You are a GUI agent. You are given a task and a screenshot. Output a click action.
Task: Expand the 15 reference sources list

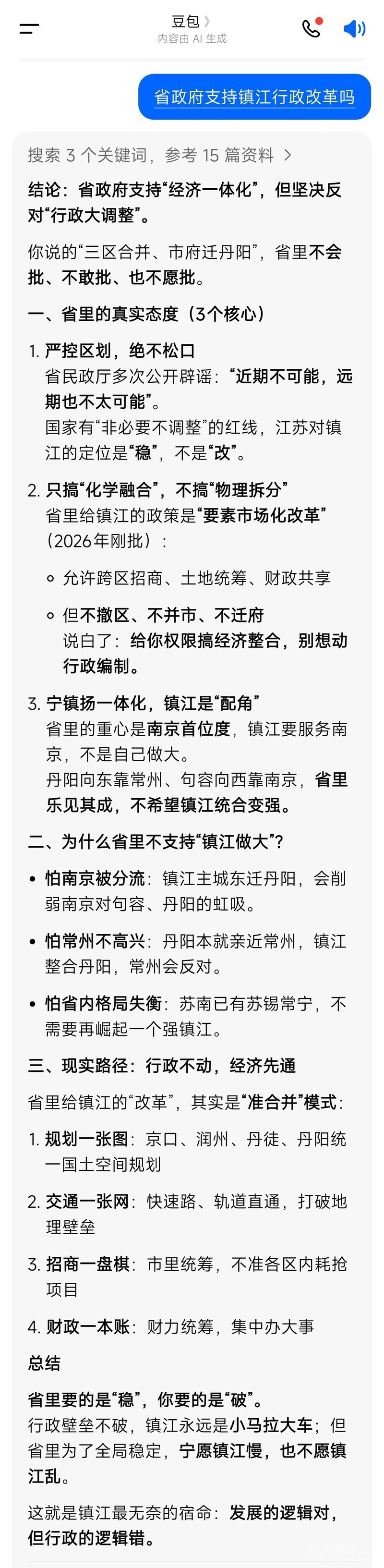coord(159,155)
